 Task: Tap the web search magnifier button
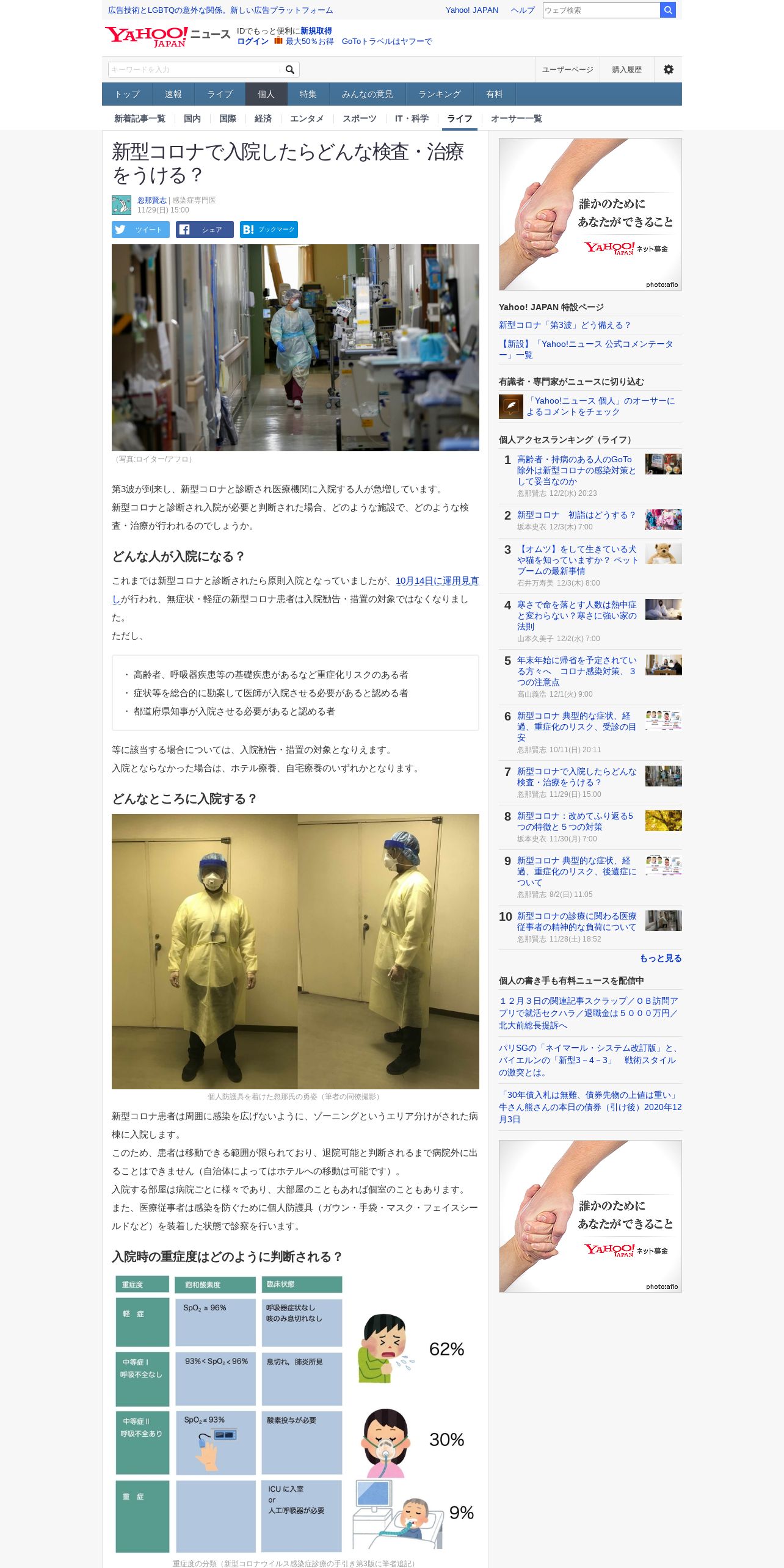[668, 10]
